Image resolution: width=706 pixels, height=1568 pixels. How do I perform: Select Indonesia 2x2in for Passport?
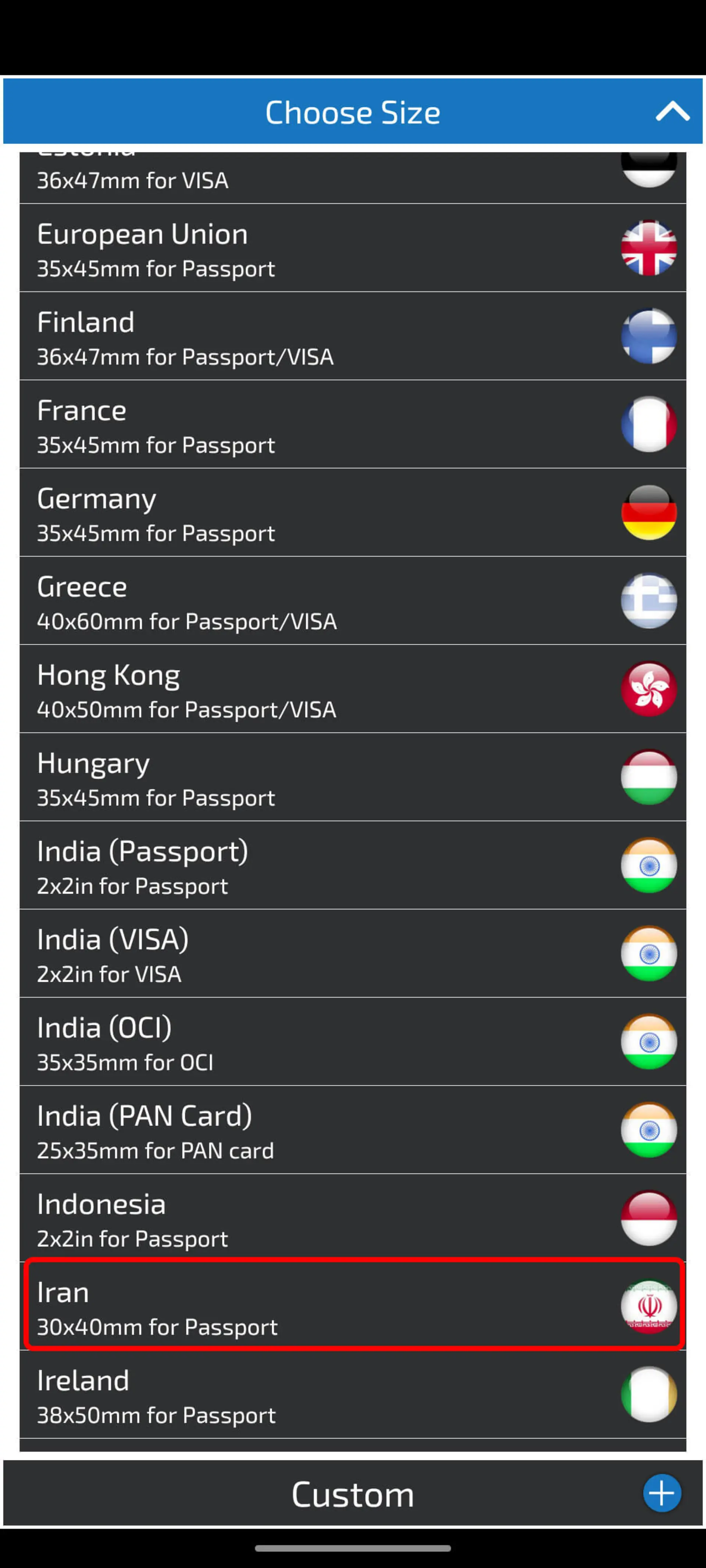pos(353,1219)
